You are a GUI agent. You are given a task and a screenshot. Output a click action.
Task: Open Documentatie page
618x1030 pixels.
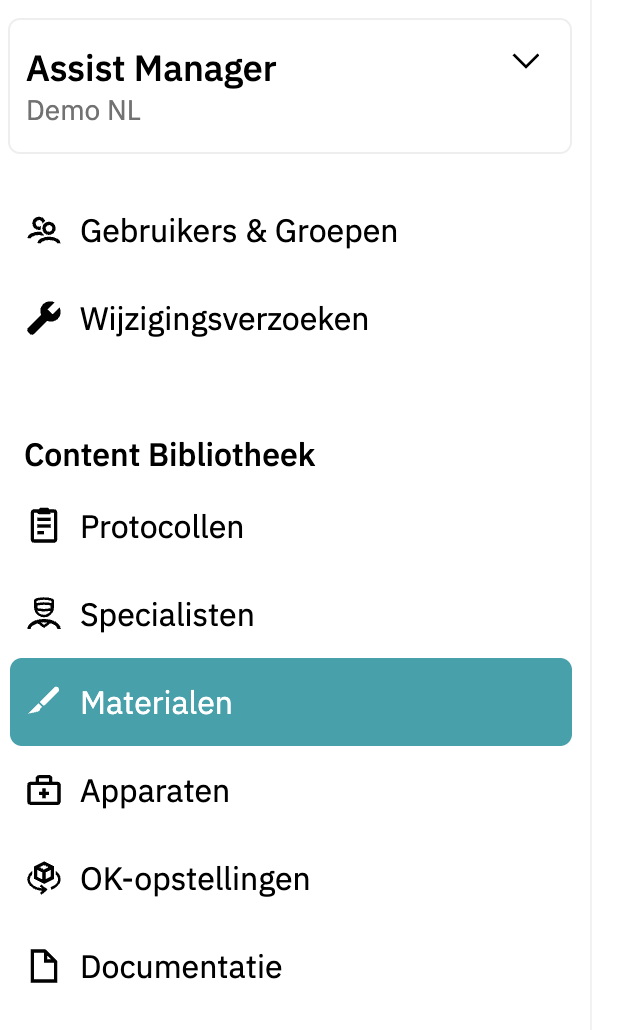tap(181, 968)
